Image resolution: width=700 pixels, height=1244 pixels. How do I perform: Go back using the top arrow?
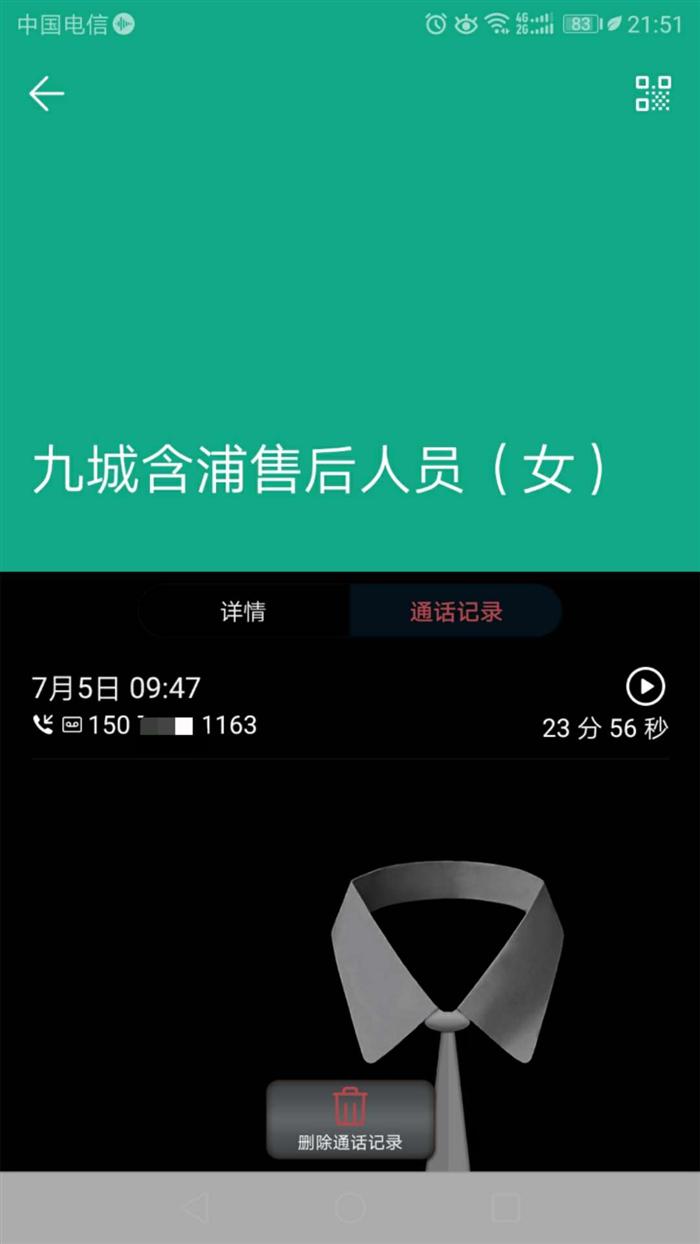46,94
